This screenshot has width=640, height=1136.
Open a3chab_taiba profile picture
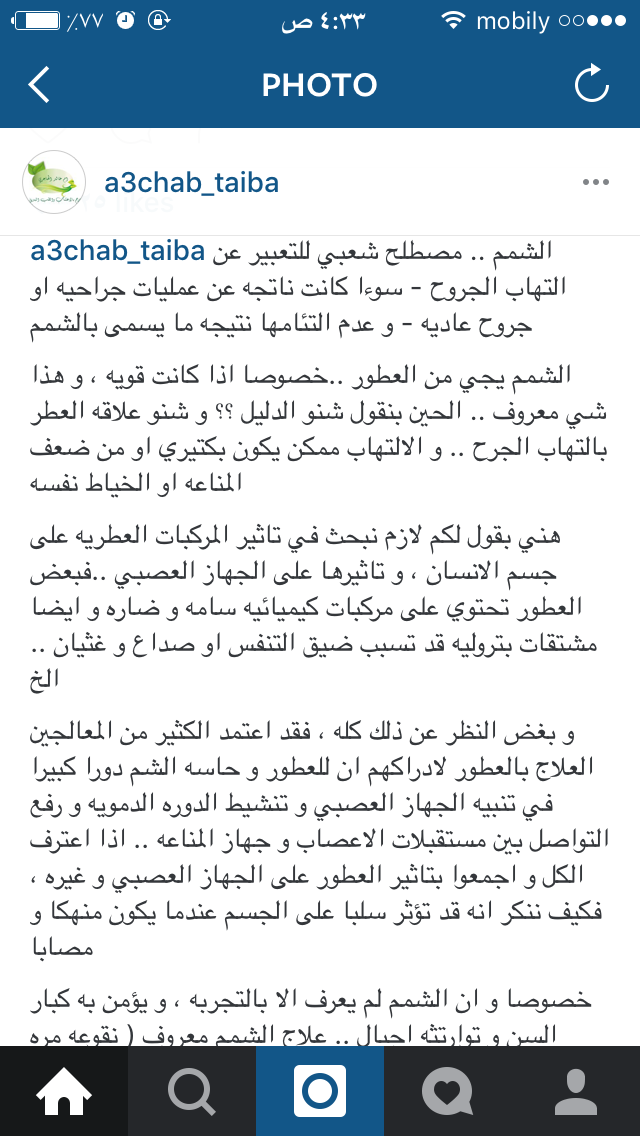point(53,182)
